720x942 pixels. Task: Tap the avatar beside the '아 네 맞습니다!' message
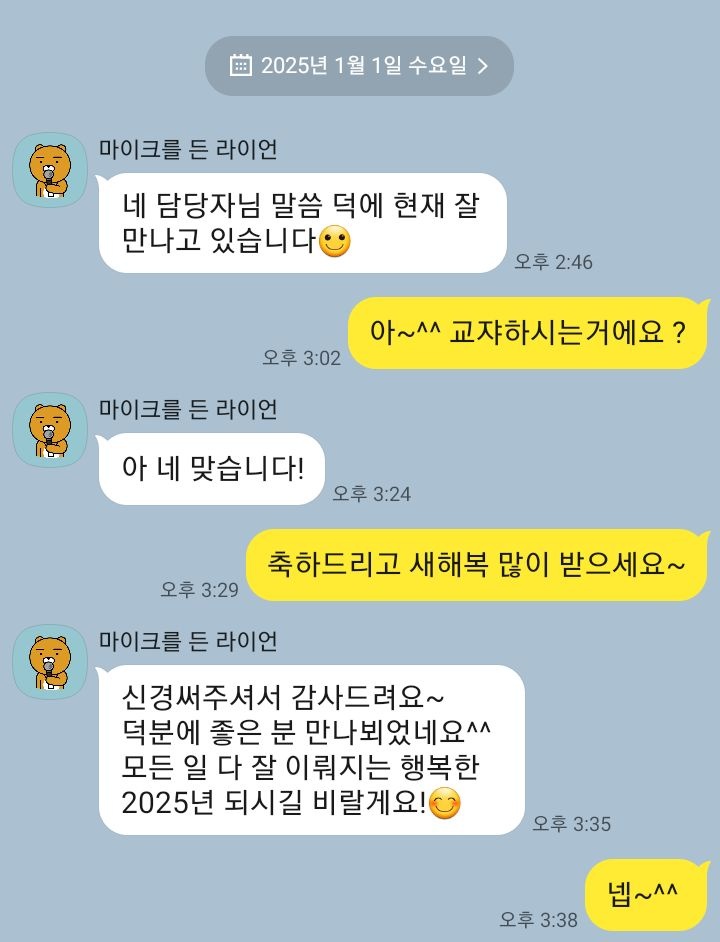(50, 429)
